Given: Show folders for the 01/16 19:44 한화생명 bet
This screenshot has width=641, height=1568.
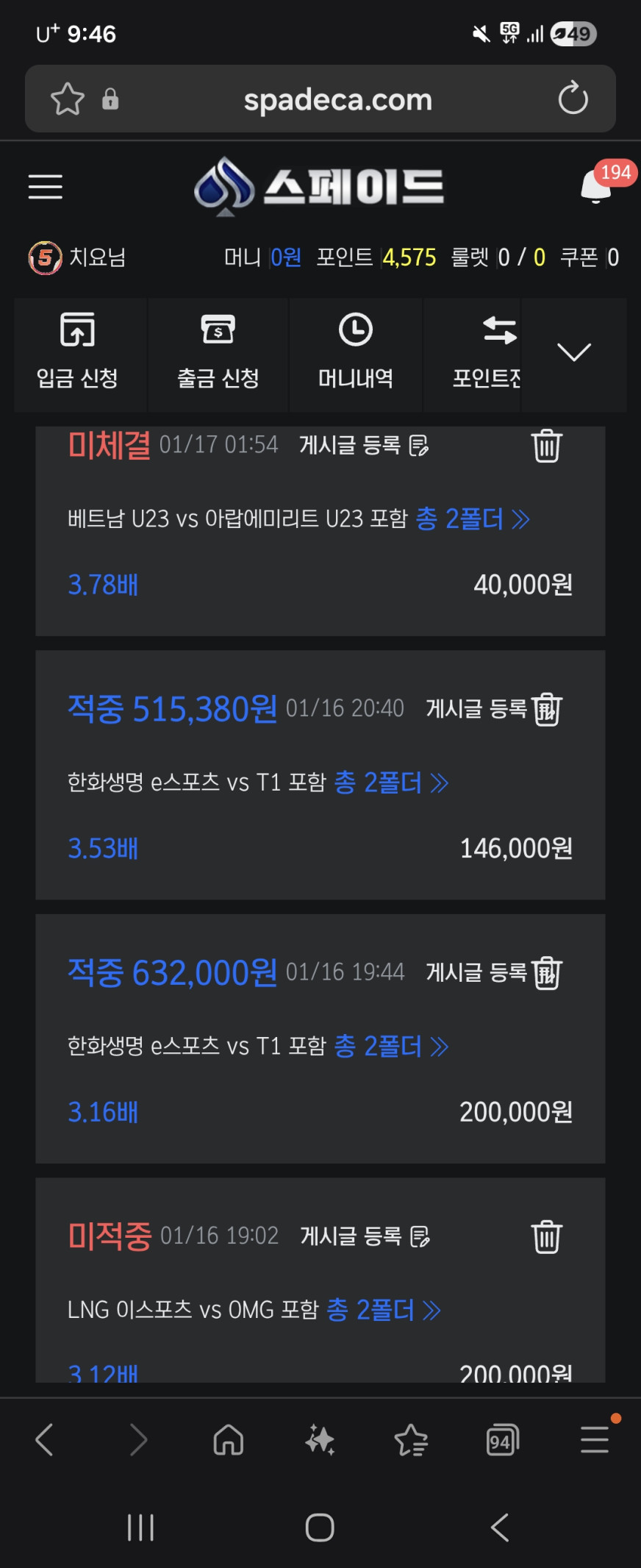Looking at the screenshot, I should tap(391, 1047).
